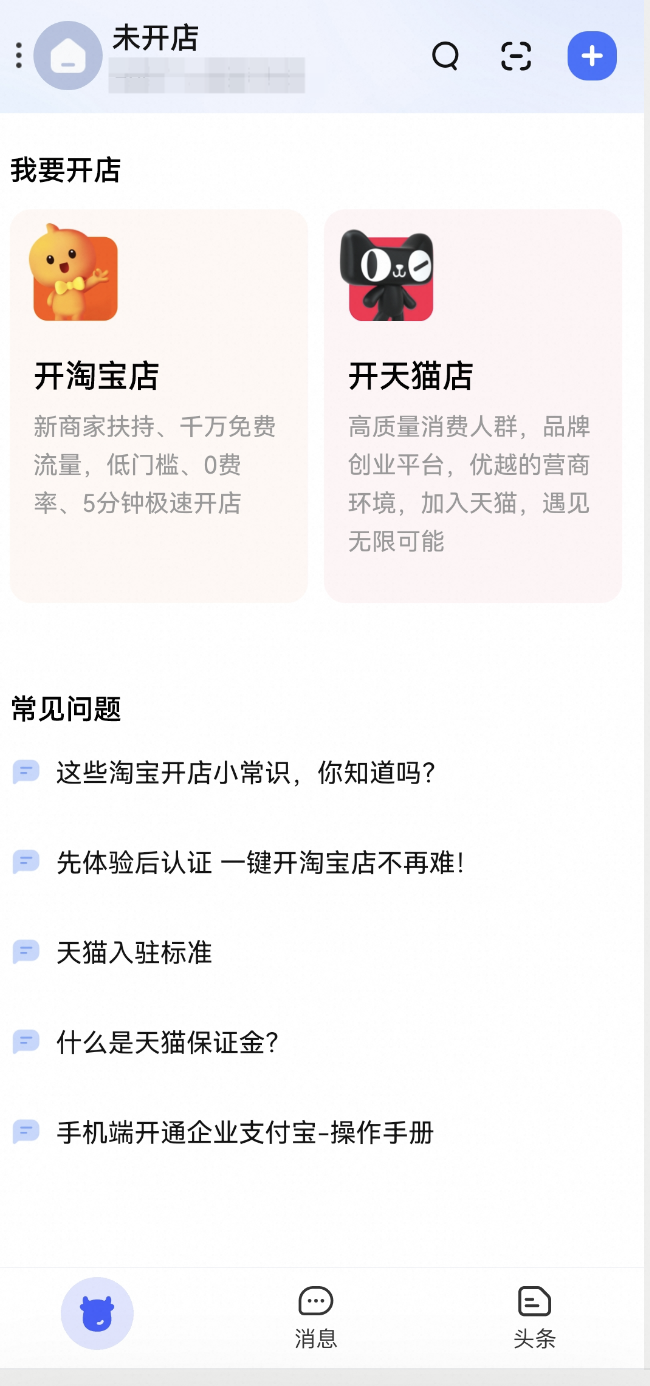Tap the shop avatar labeled 未开店
650x1386 pixels.
[x=68, y=56]
